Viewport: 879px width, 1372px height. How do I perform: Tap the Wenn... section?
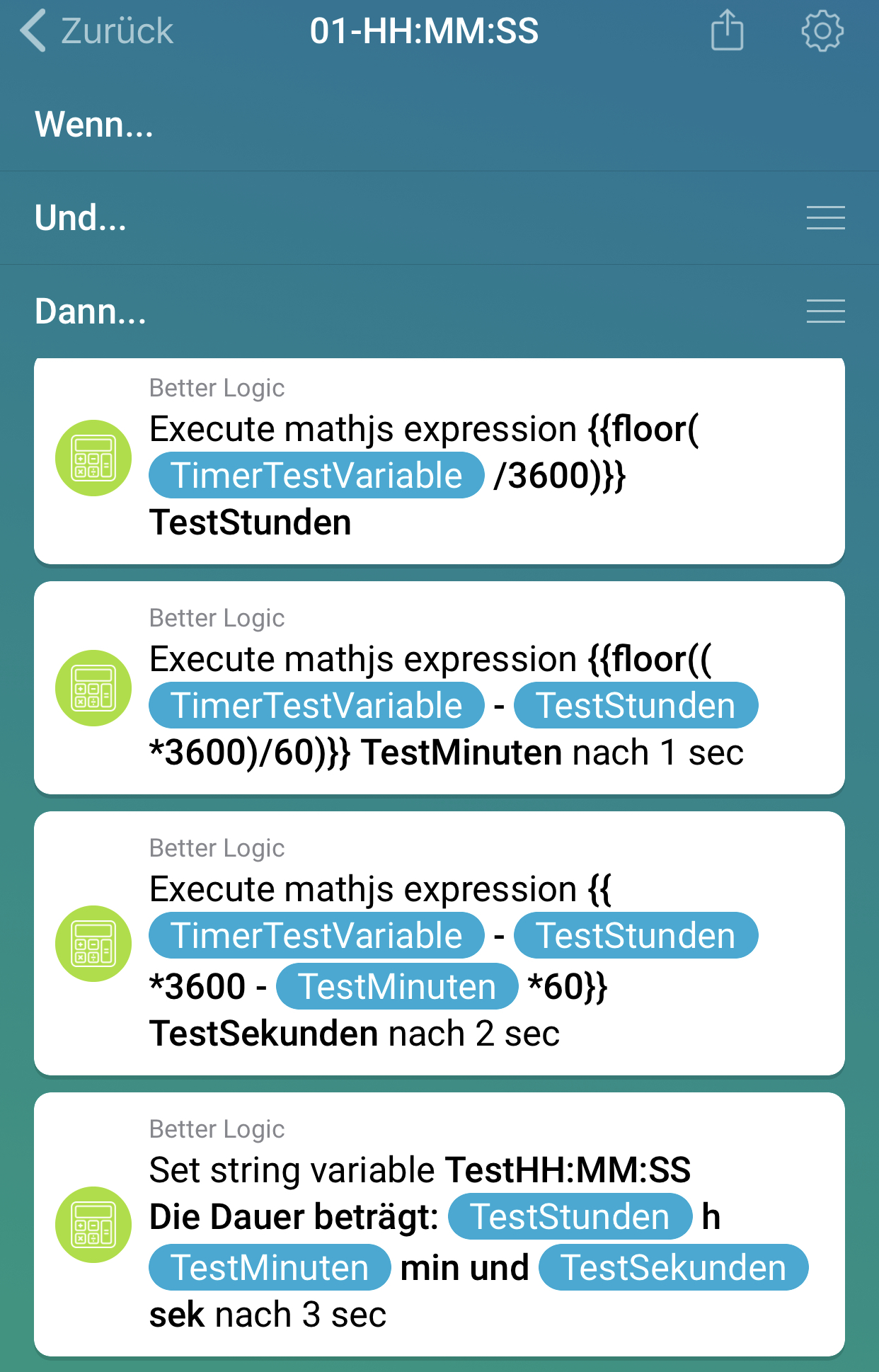point(95,125)
